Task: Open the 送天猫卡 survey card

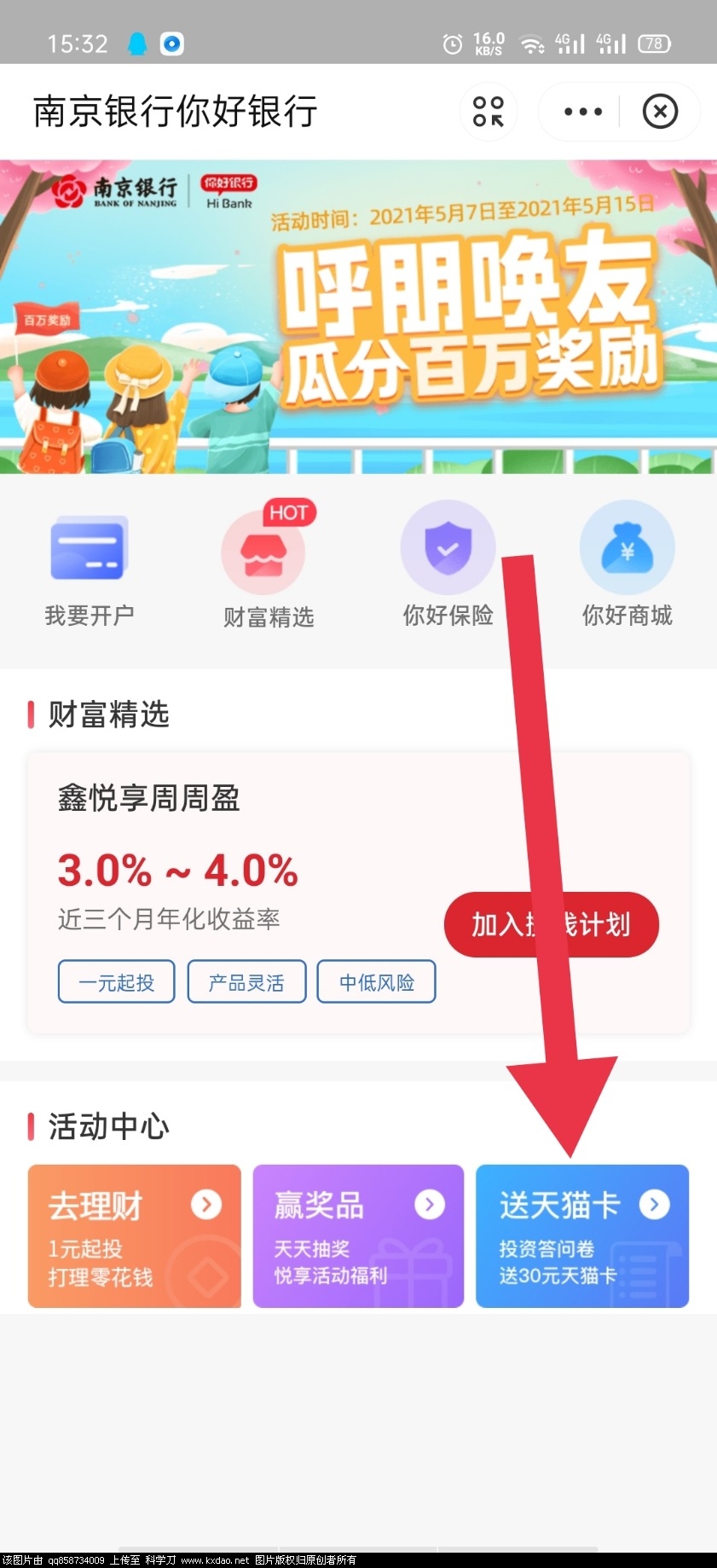Action: [x=581, y=1235]
